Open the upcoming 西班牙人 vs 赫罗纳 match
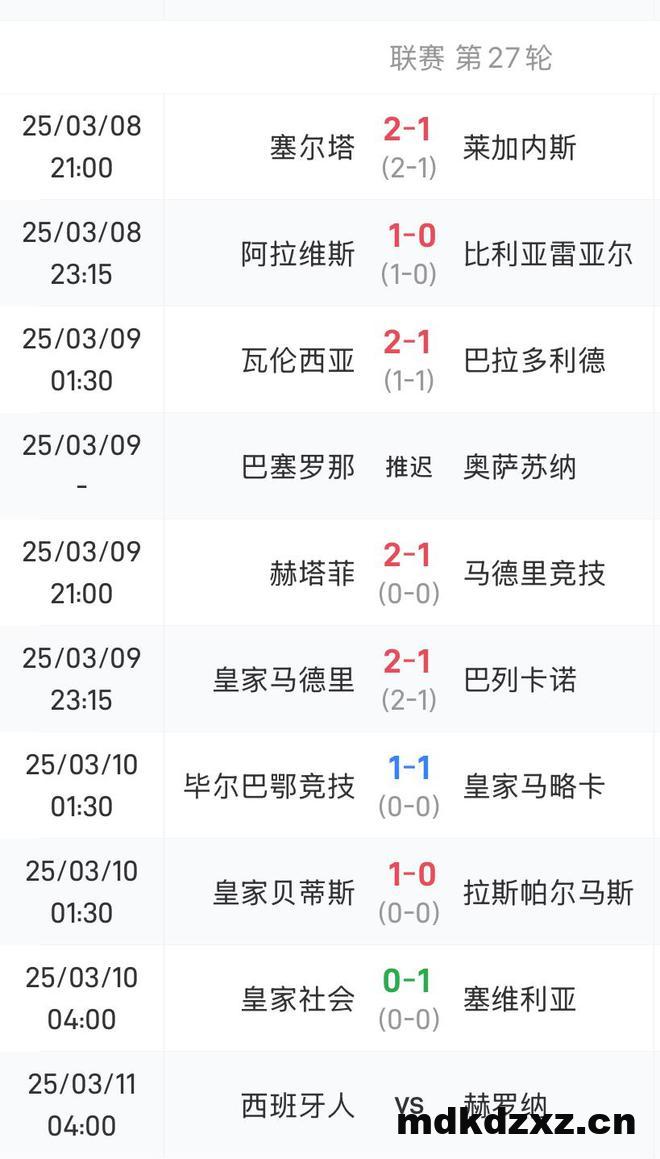660x1159 pixels. [330, 1105]
